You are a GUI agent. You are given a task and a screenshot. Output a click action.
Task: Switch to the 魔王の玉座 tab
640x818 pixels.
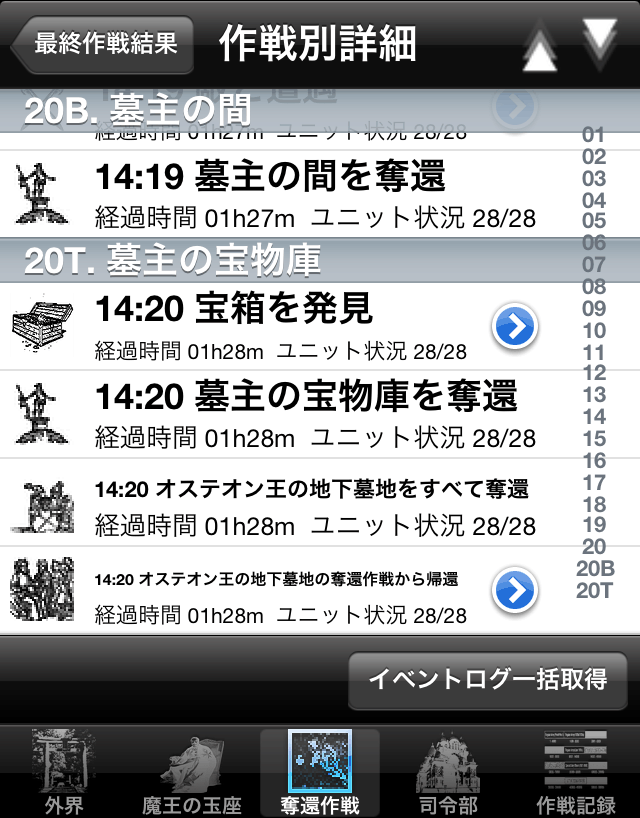coord(192,770)
